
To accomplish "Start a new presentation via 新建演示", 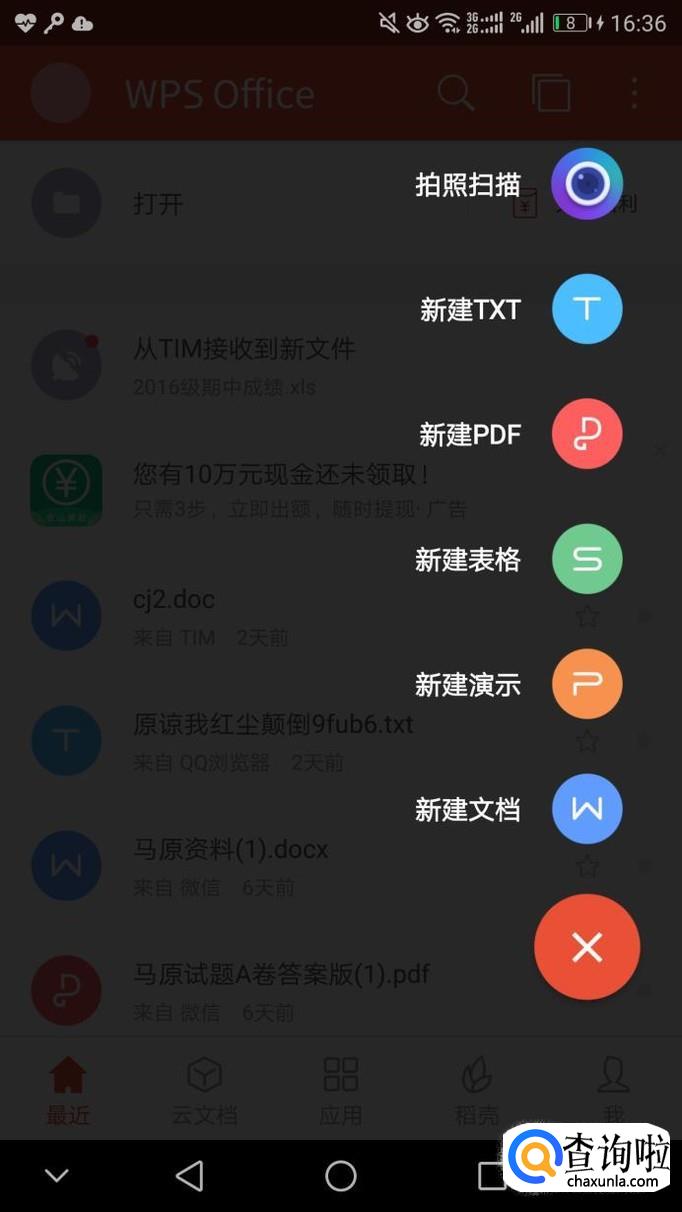I will (x=587, y=684).
